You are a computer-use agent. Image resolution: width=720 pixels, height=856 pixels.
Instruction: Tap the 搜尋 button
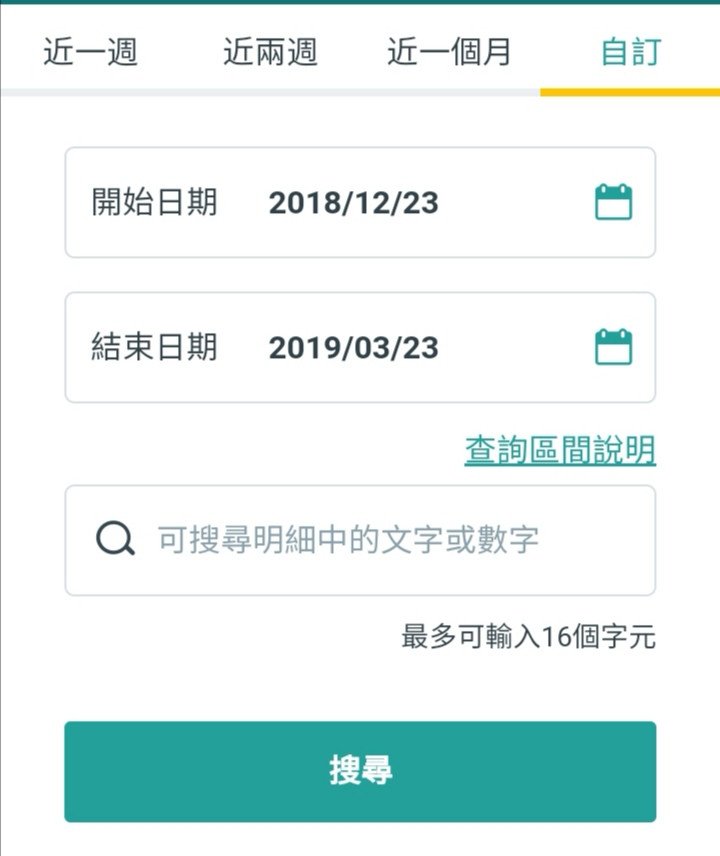coord(360,771)
